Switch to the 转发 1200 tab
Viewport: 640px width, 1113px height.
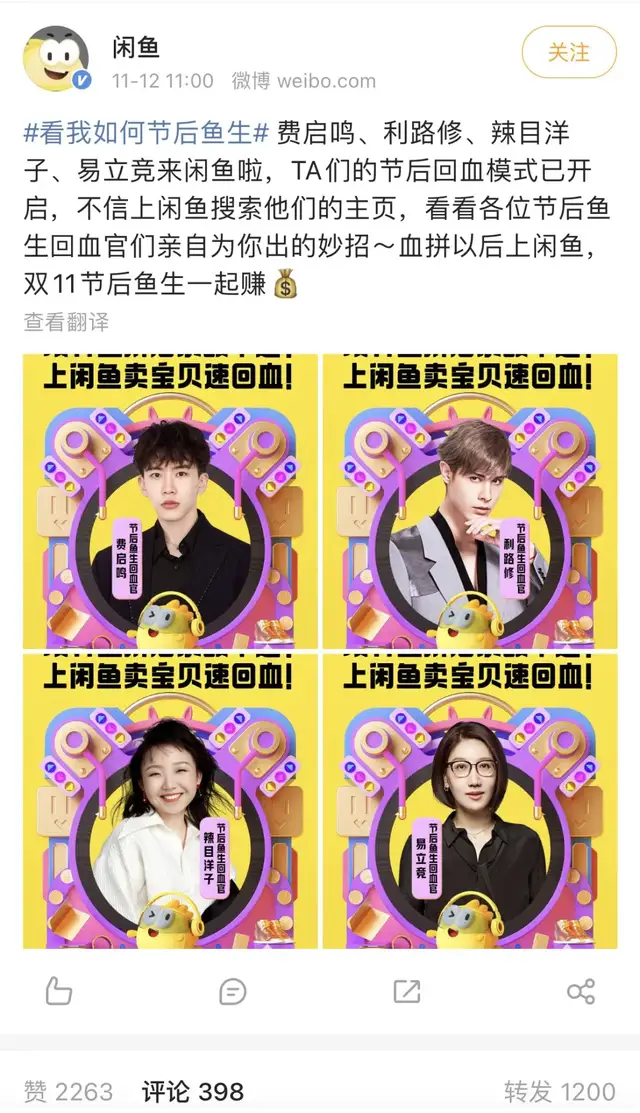(x=559, y=1091)
